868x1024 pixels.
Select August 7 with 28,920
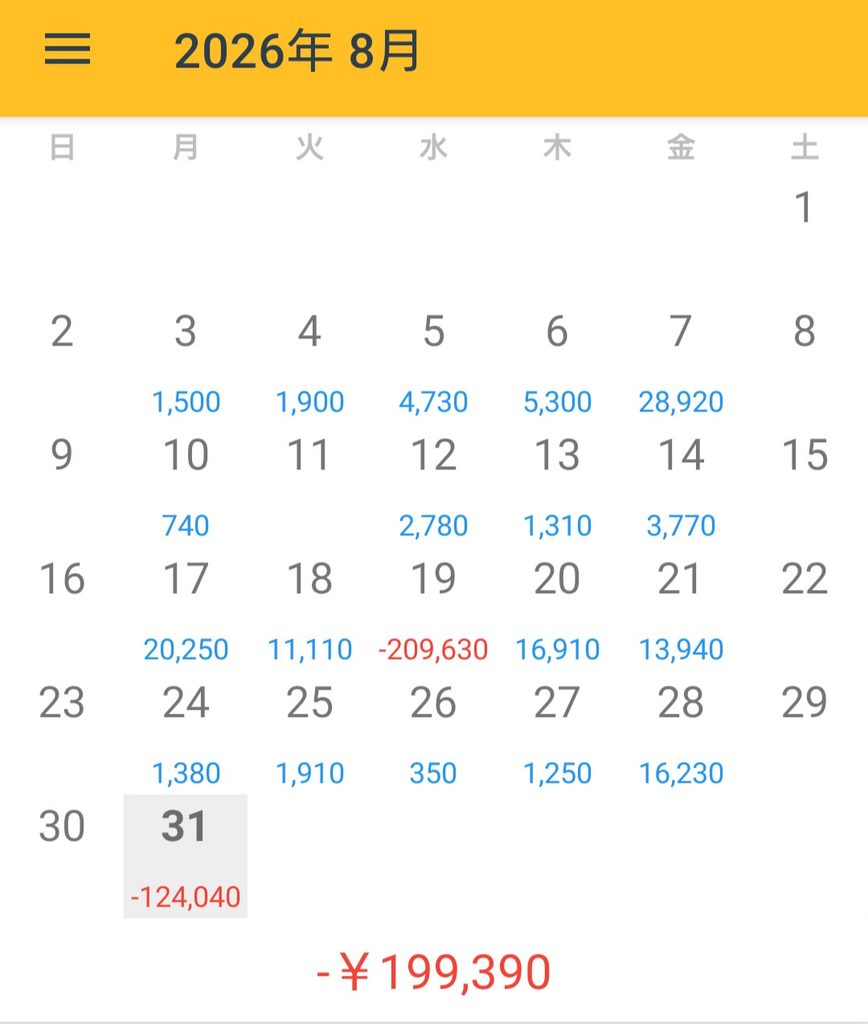pyautogui.click(x=681, y=361)
